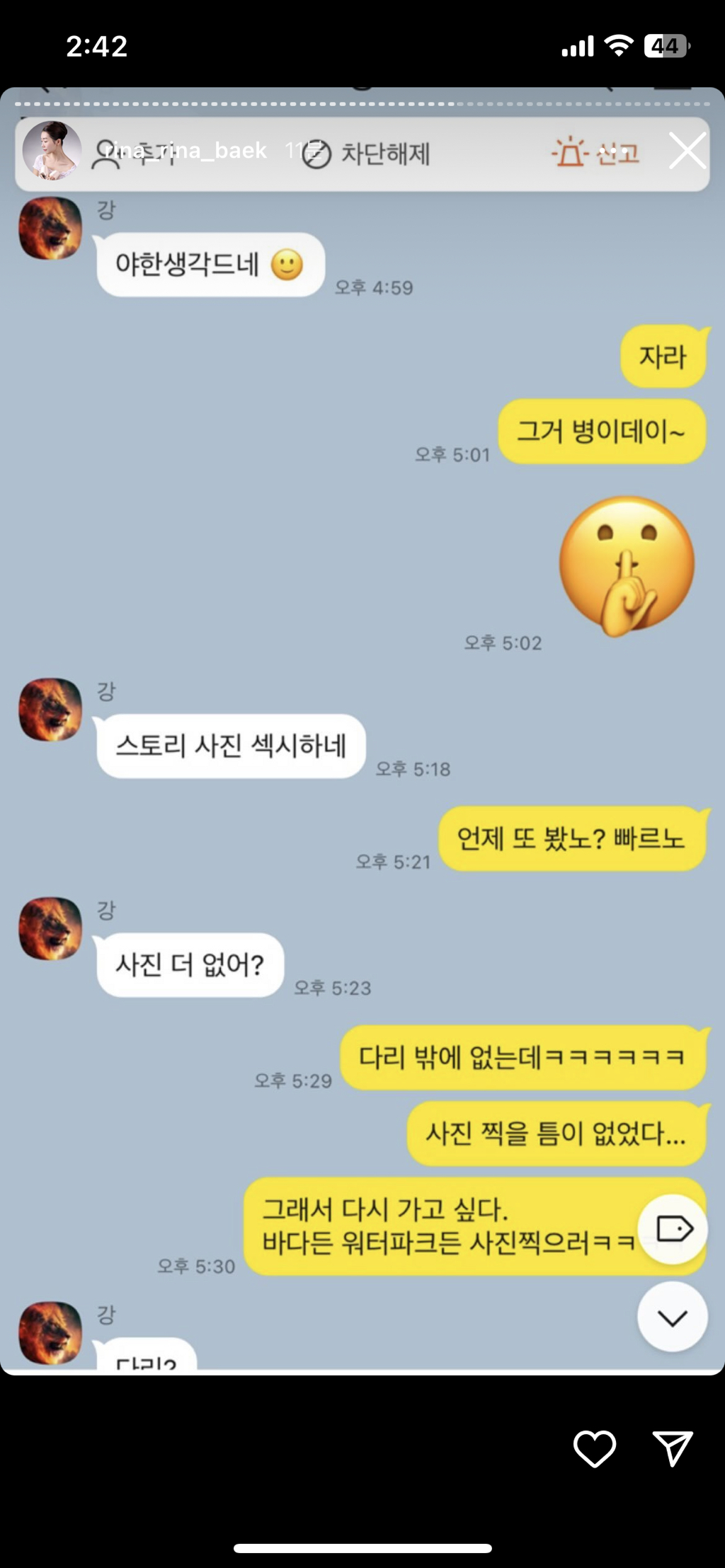Screen dimensions: 725x1568
Task: Tap the clock showing 2:42
Action: 96,47
